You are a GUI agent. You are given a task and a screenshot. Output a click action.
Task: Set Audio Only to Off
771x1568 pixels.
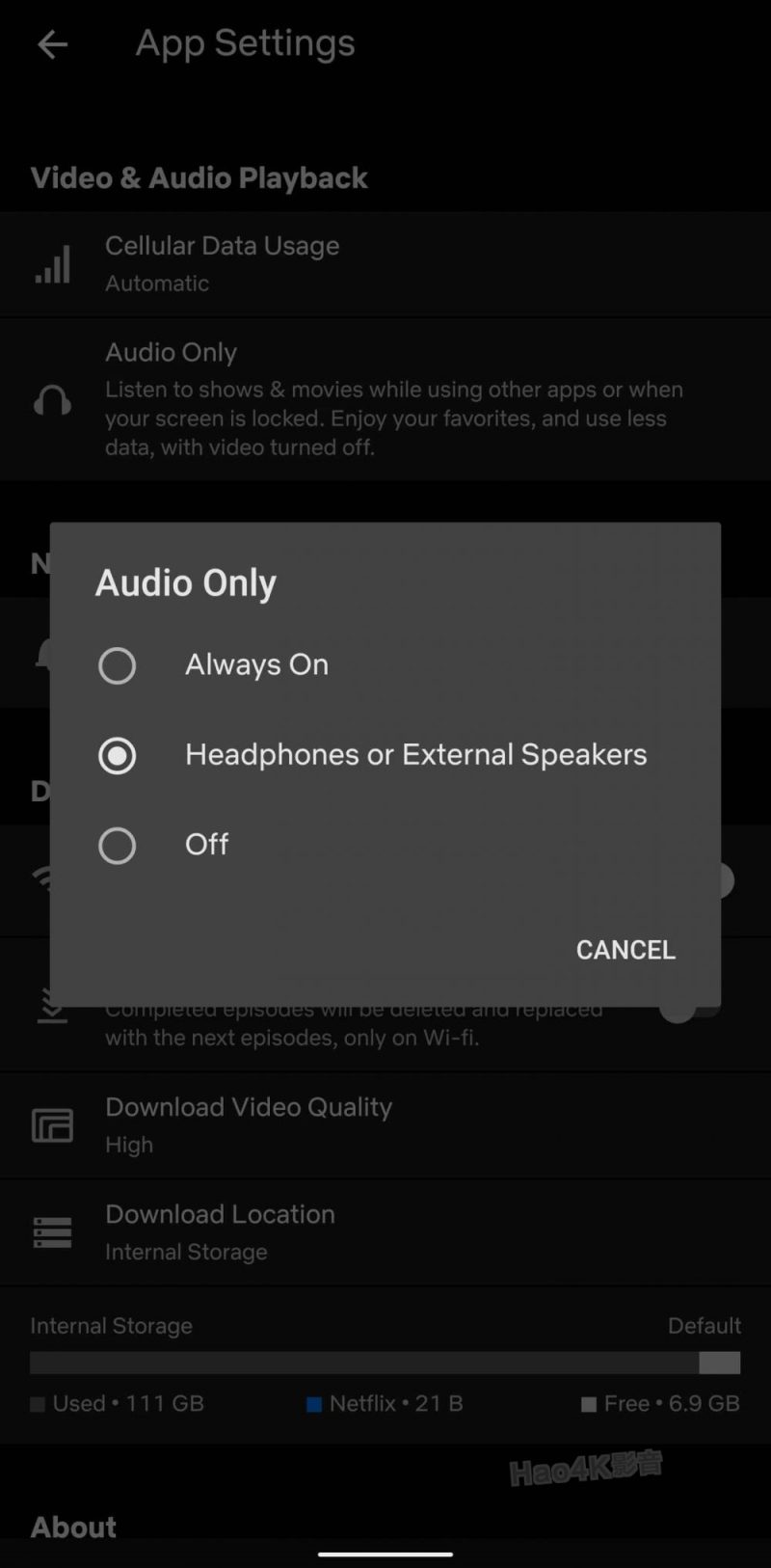385,845
